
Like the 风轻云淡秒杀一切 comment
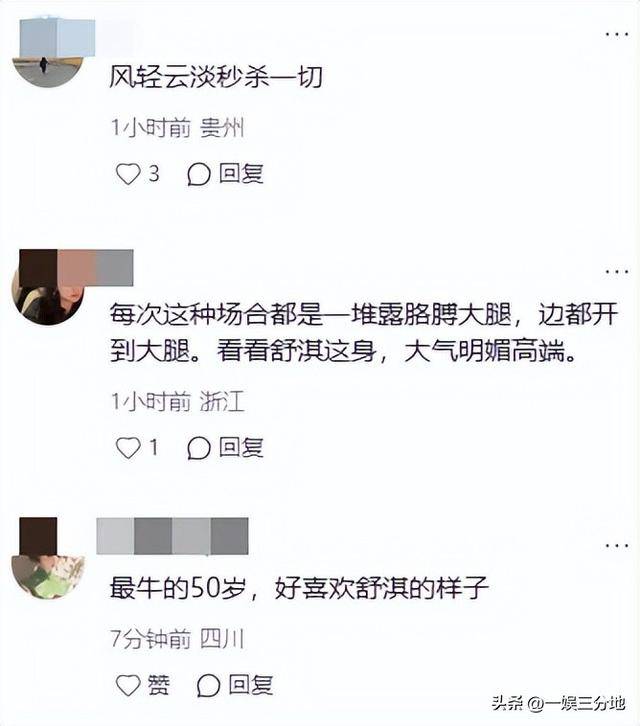[x=128, y=174]
